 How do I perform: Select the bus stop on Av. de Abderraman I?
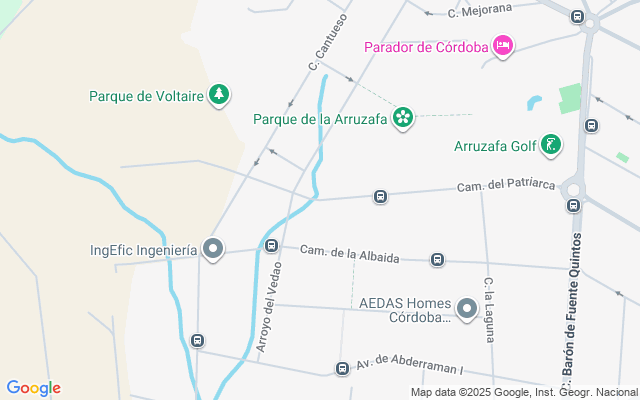tap(343, 368)
